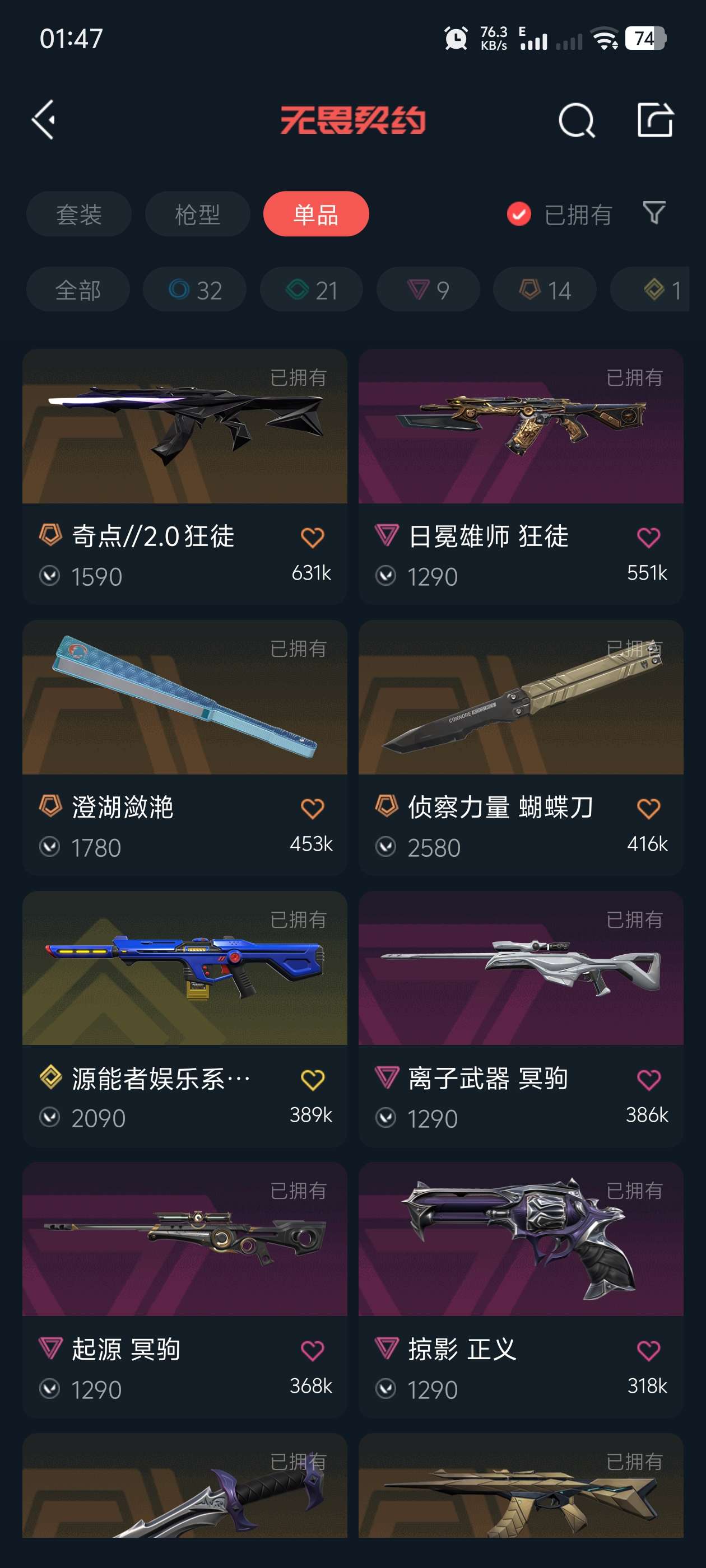The image size is (706, 1568).
Task: Open the 澄湖潋滟 skin card
Action: pyautogui.click(x=184, y=698)
